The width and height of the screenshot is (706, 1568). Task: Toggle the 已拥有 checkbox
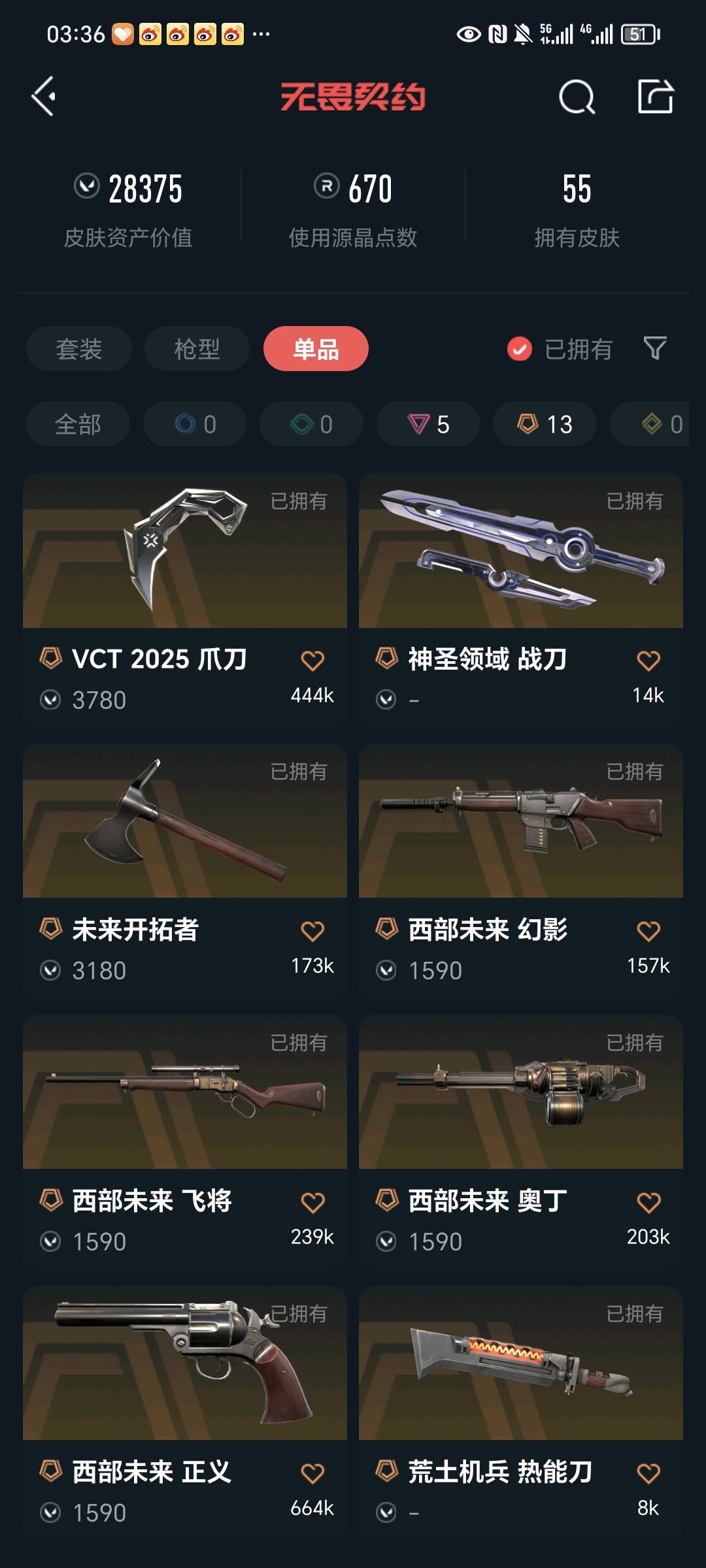click(x=520, y=349)
